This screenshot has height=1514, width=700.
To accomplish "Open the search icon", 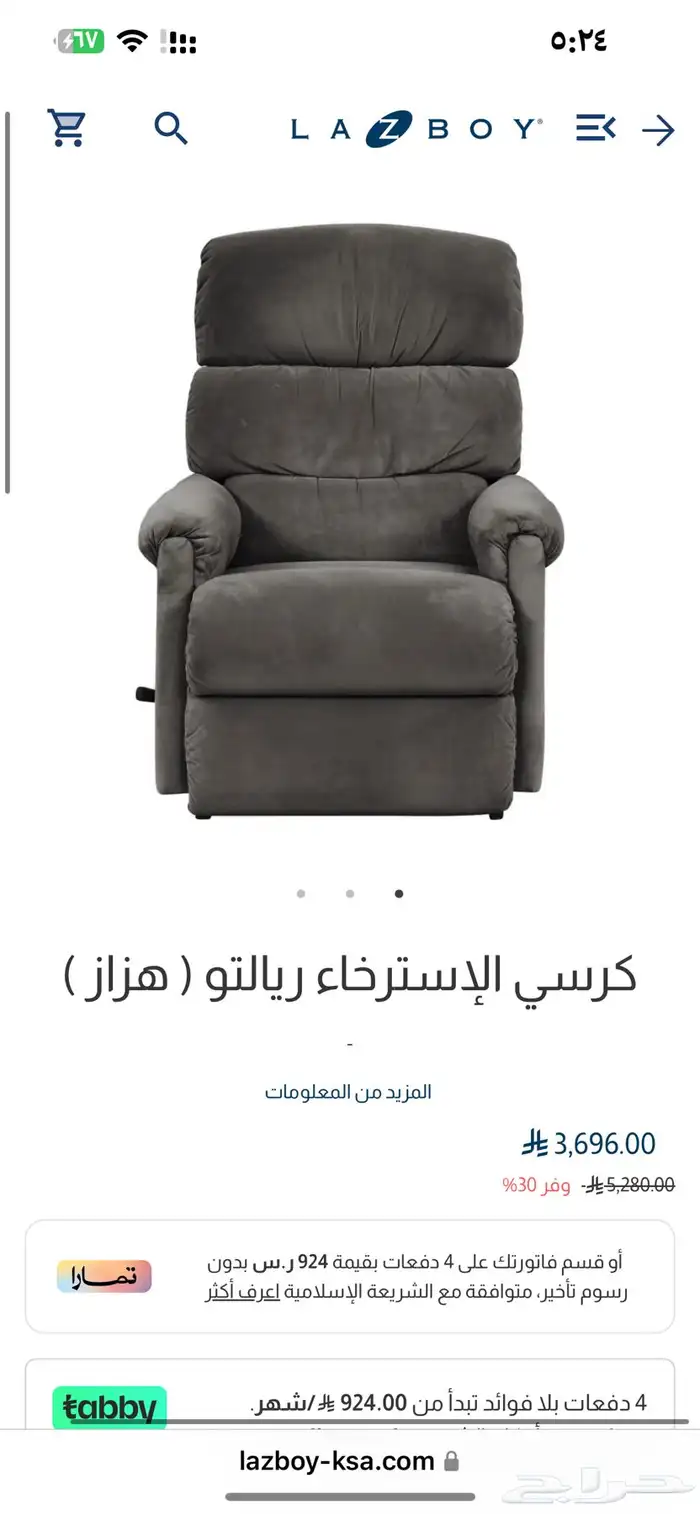I will click(171, 128).
